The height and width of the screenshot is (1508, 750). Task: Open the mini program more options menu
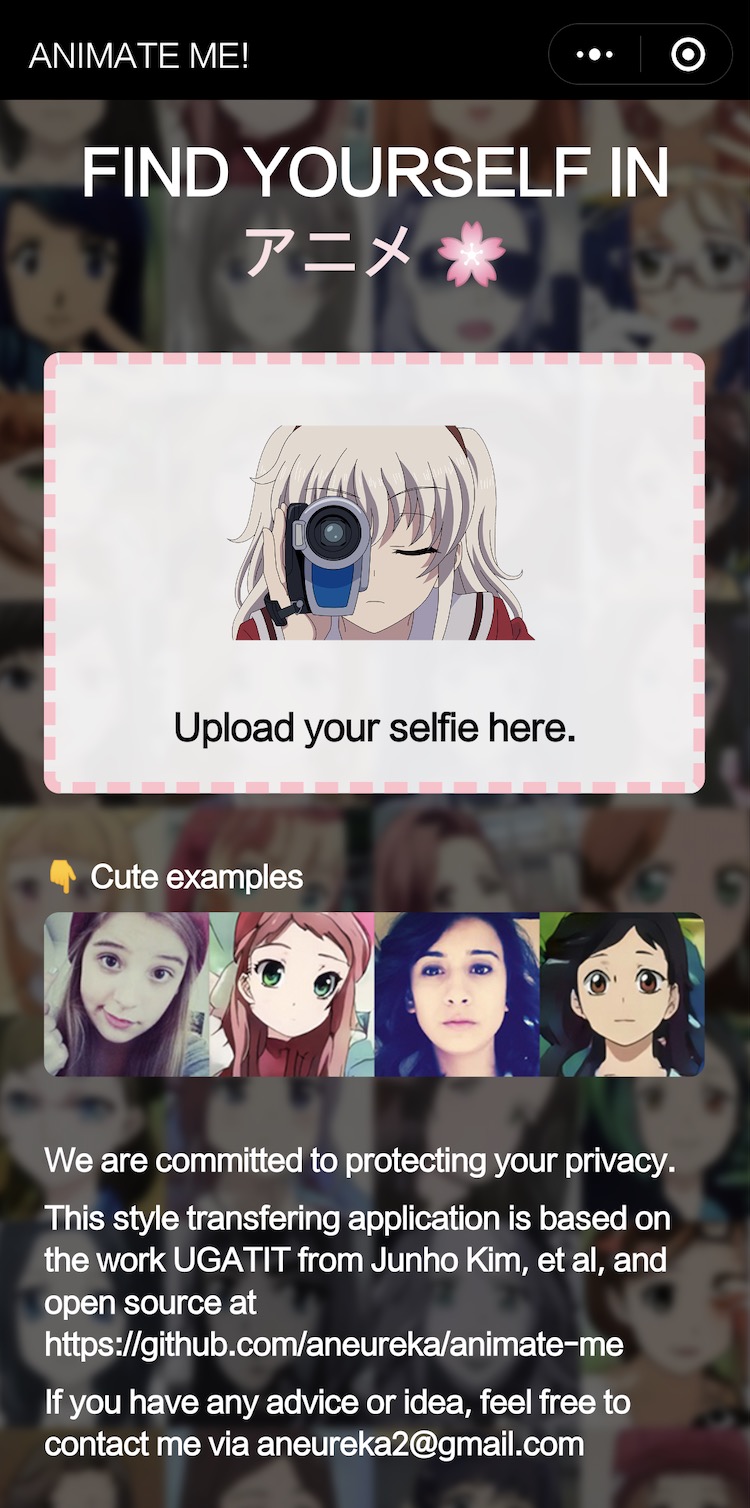click(x=595, y=55)
